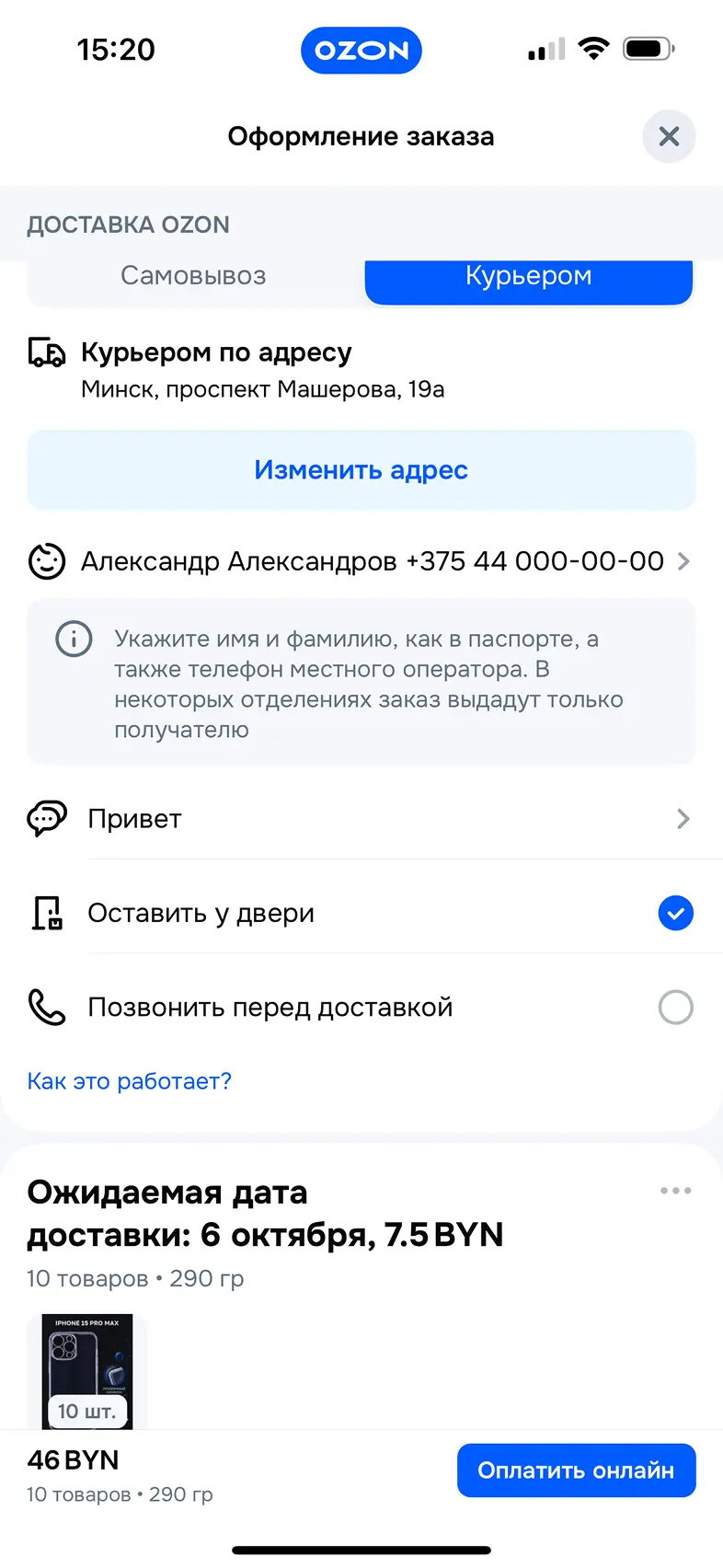Open the delivery date overflow menu

675,1191
